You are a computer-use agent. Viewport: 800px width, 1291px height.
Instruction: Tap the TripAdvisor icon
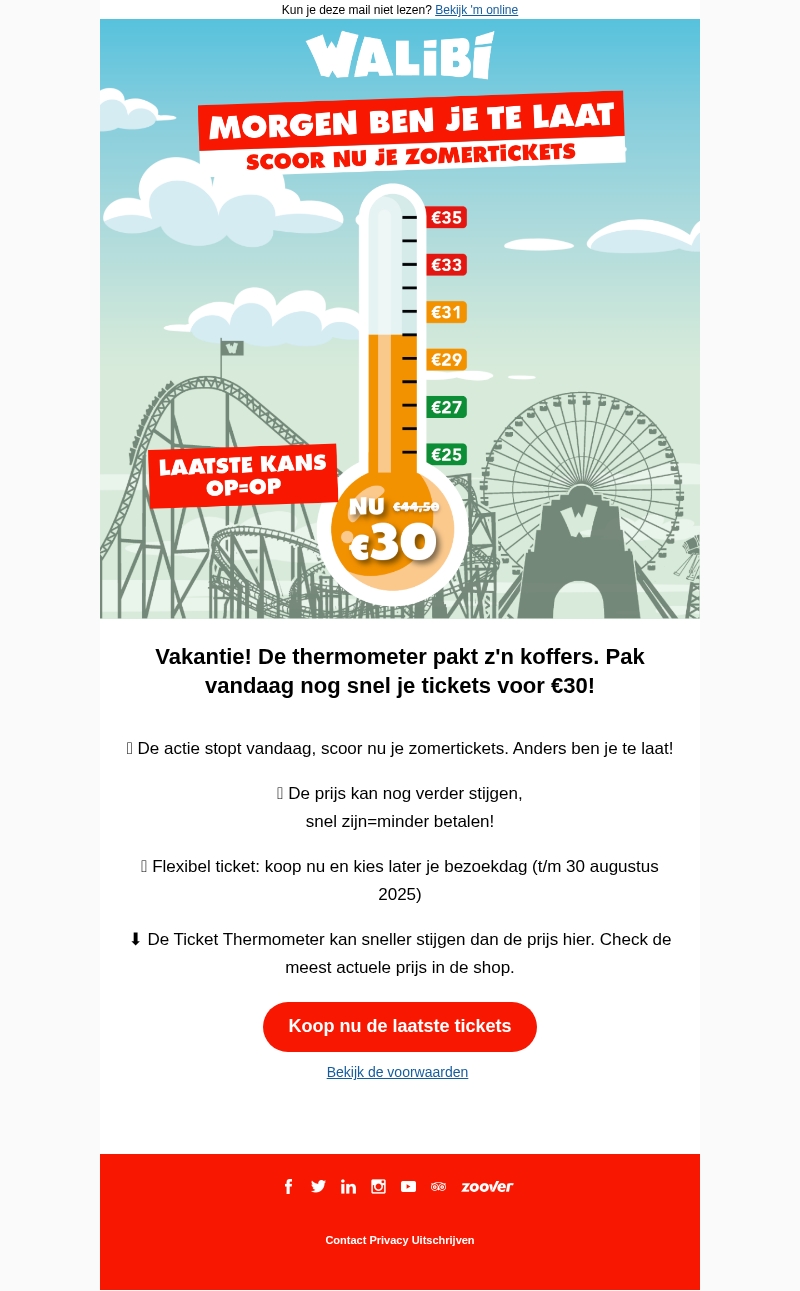click(438, 1186)
